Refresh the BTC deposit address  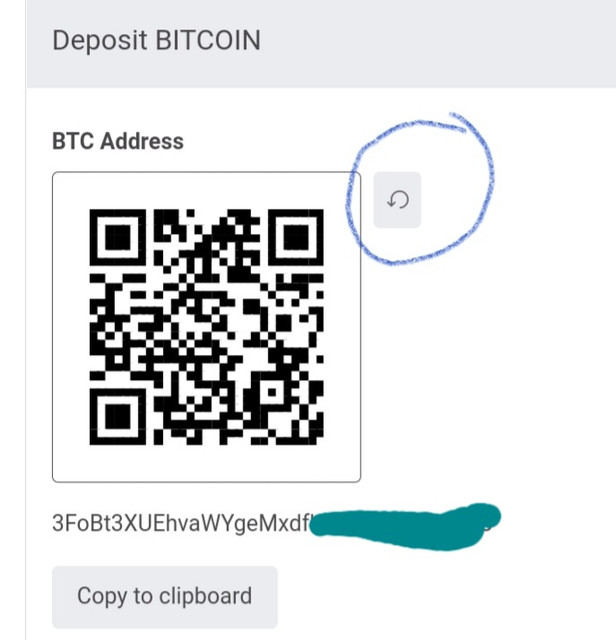pyautogui.click(x=397, y=200)
